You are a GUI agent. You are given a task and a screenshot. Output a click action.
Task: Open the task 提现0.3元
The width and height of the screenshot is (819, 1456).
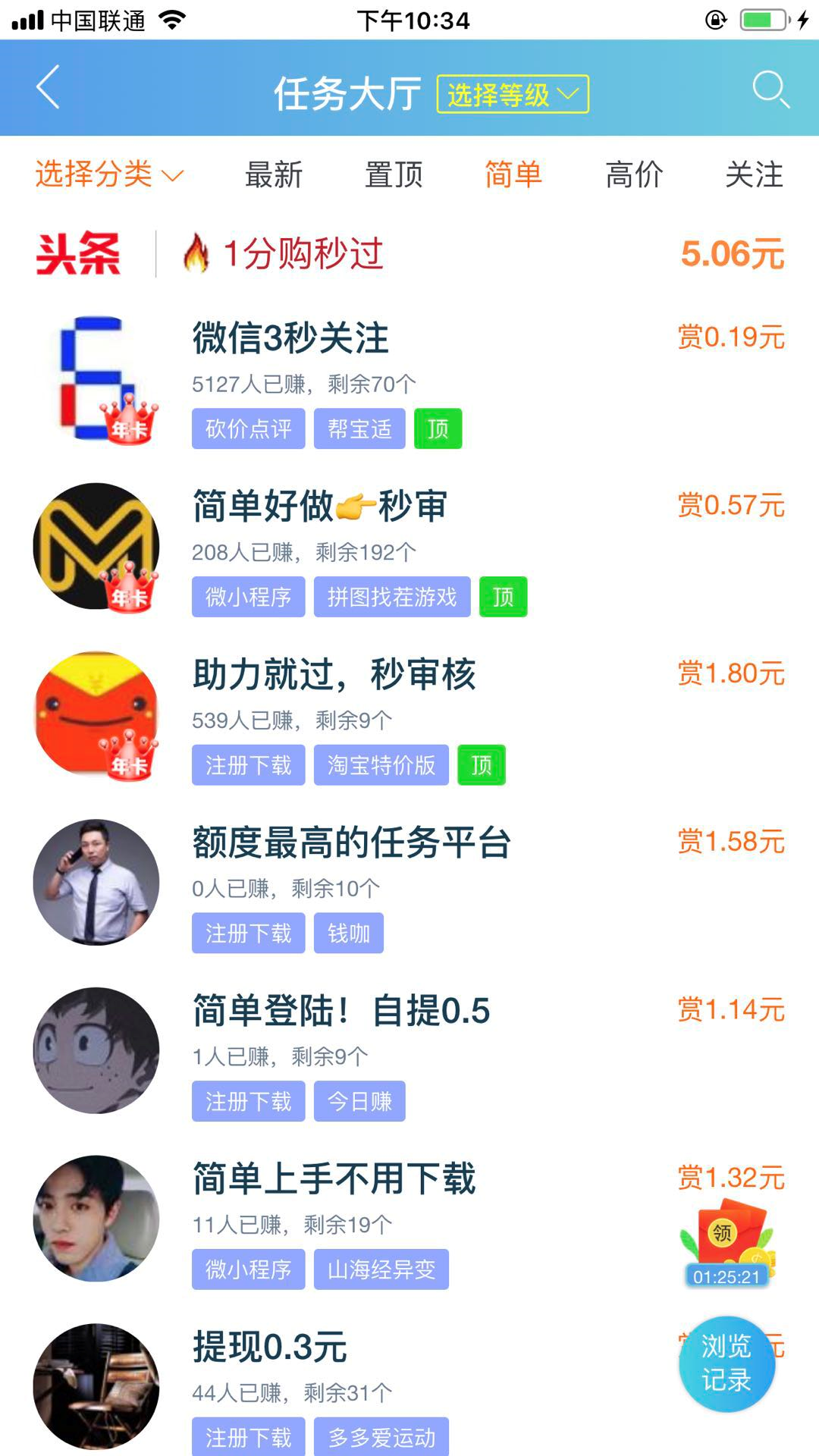coord(270,1348)
